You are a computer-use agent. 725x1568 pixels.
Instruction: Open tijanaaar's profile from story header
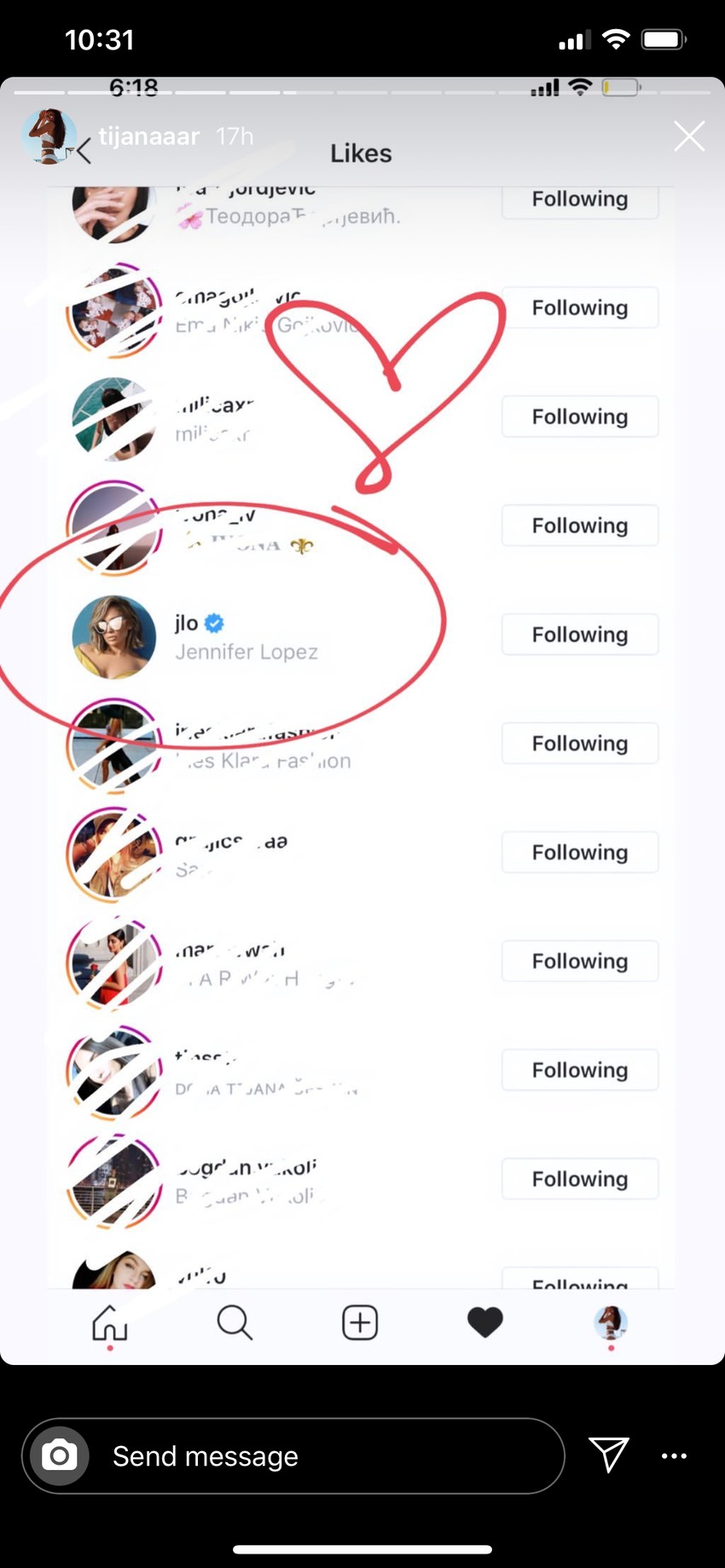pos(148,136)
